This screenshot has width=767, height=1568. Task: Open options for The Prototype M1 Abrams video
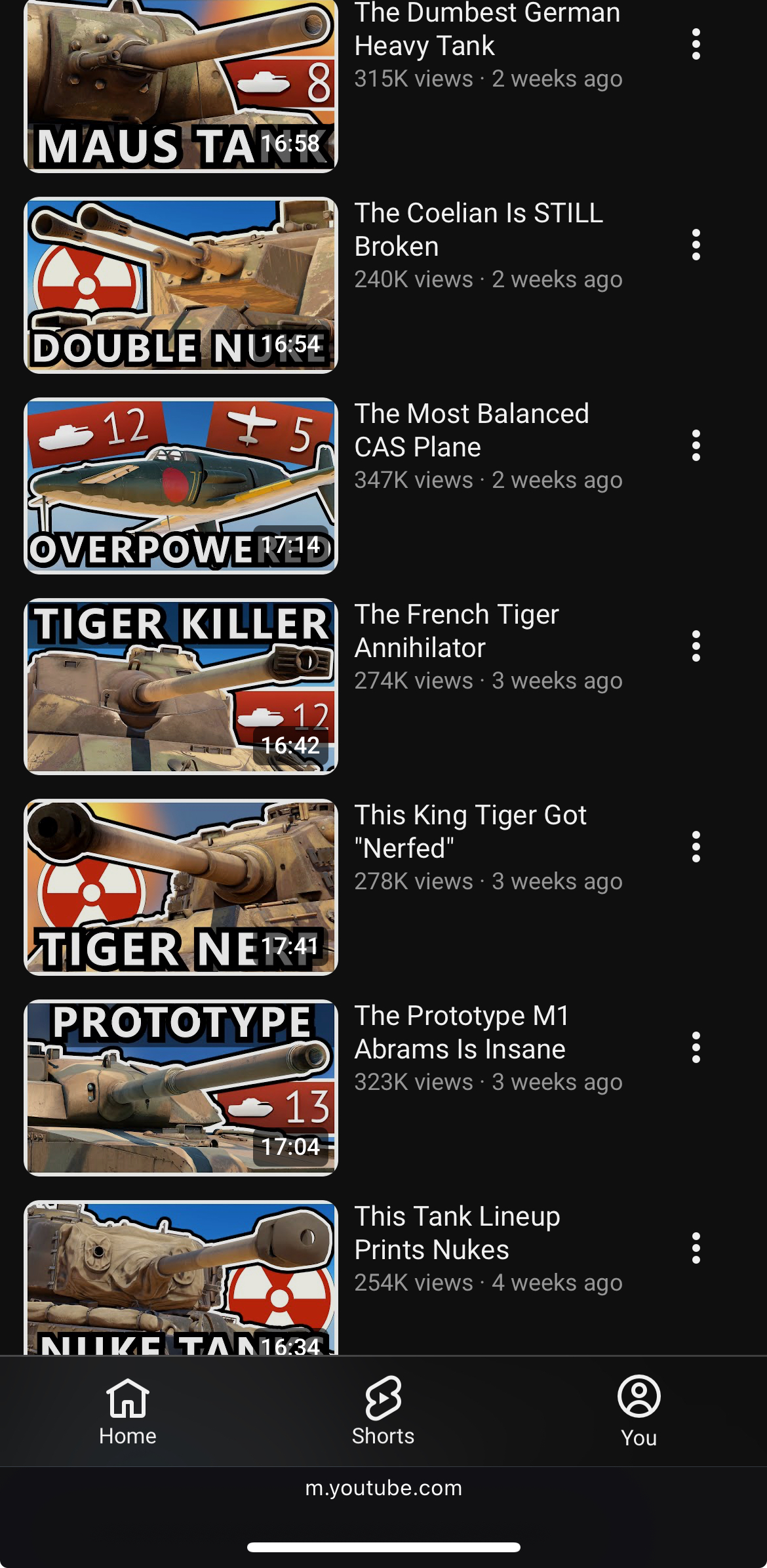pos(696,1048)
